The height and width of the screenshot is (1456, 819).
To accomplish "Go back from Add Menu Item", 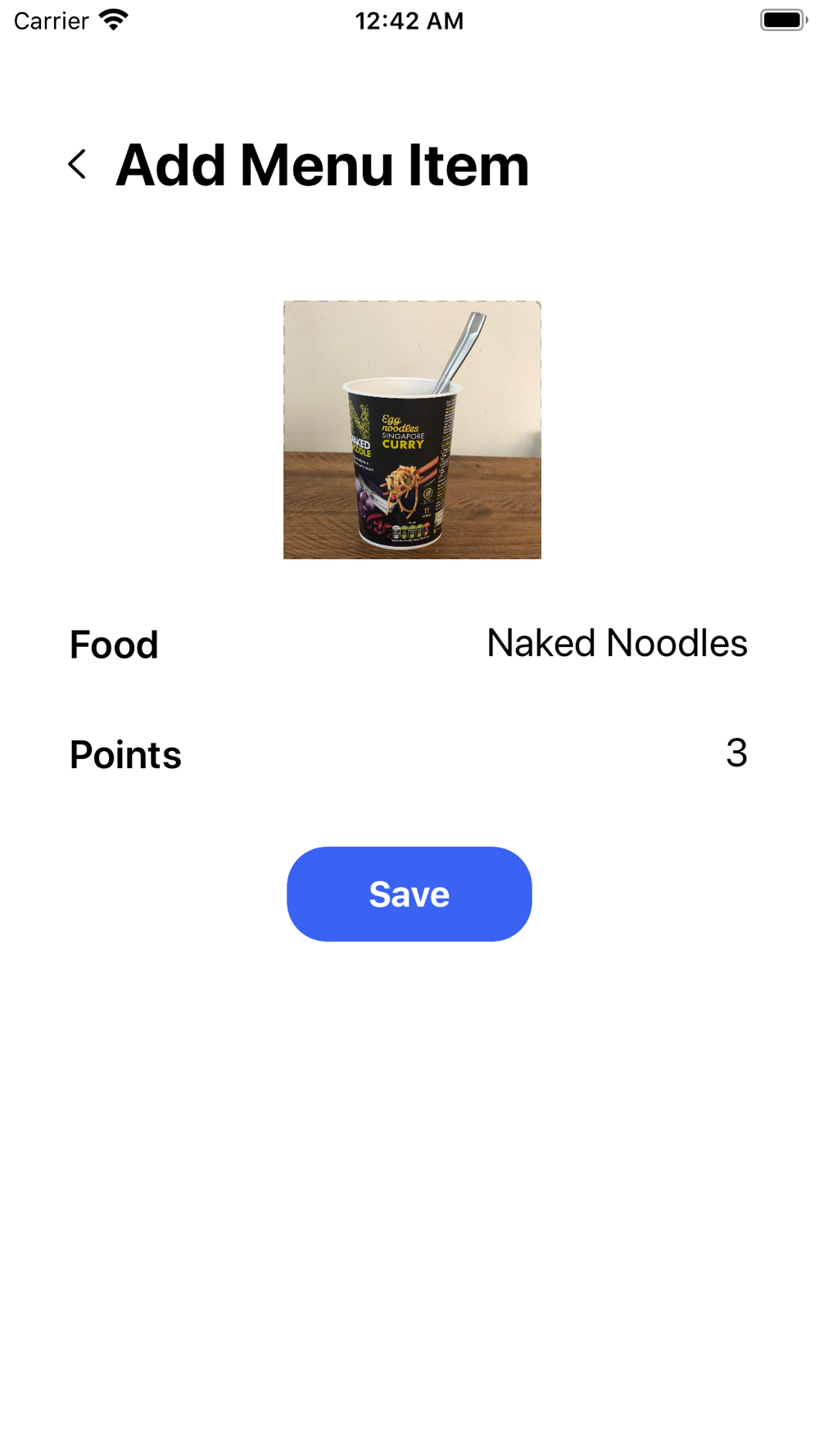I will point(77,165).
